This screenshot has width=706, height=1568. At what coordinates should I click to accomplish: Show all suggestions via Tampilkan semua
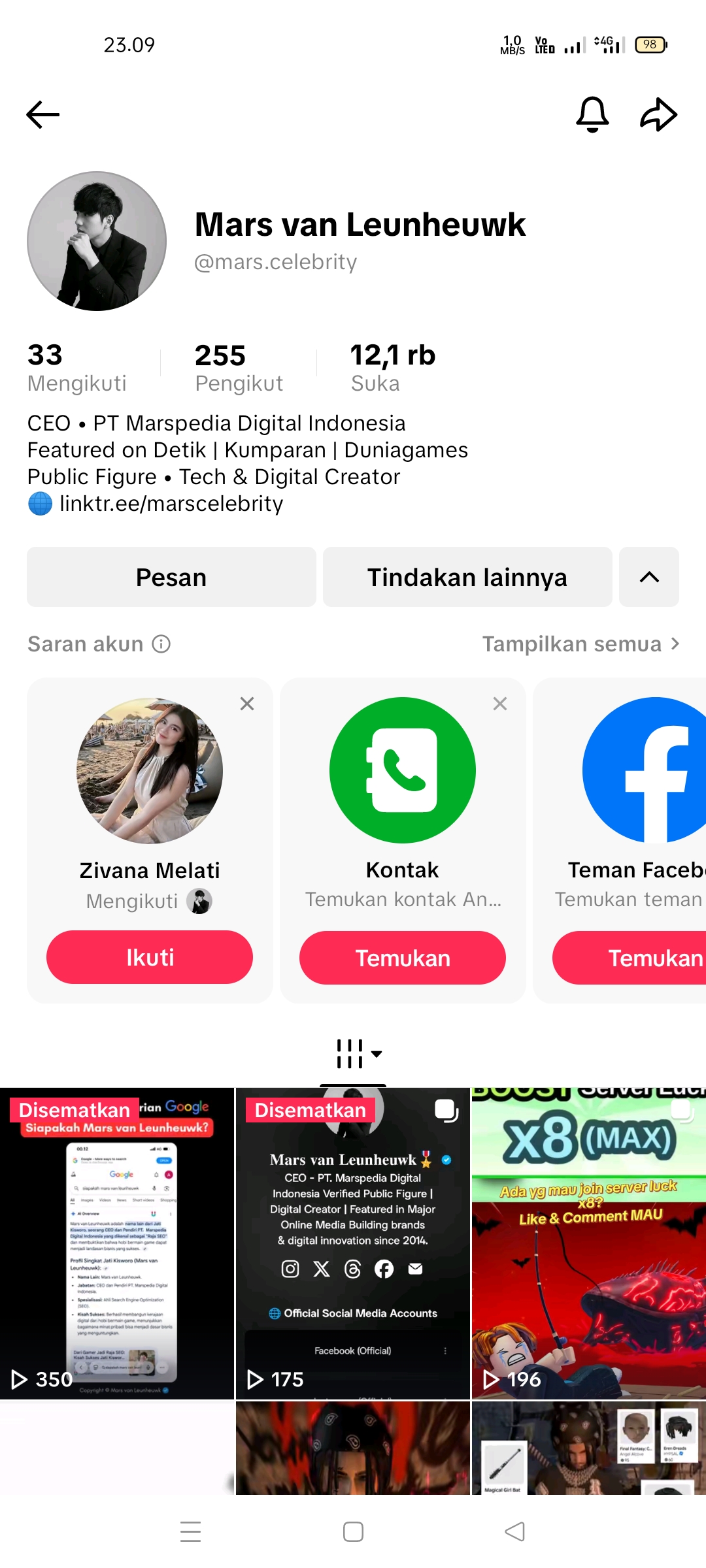coord(580,644)
